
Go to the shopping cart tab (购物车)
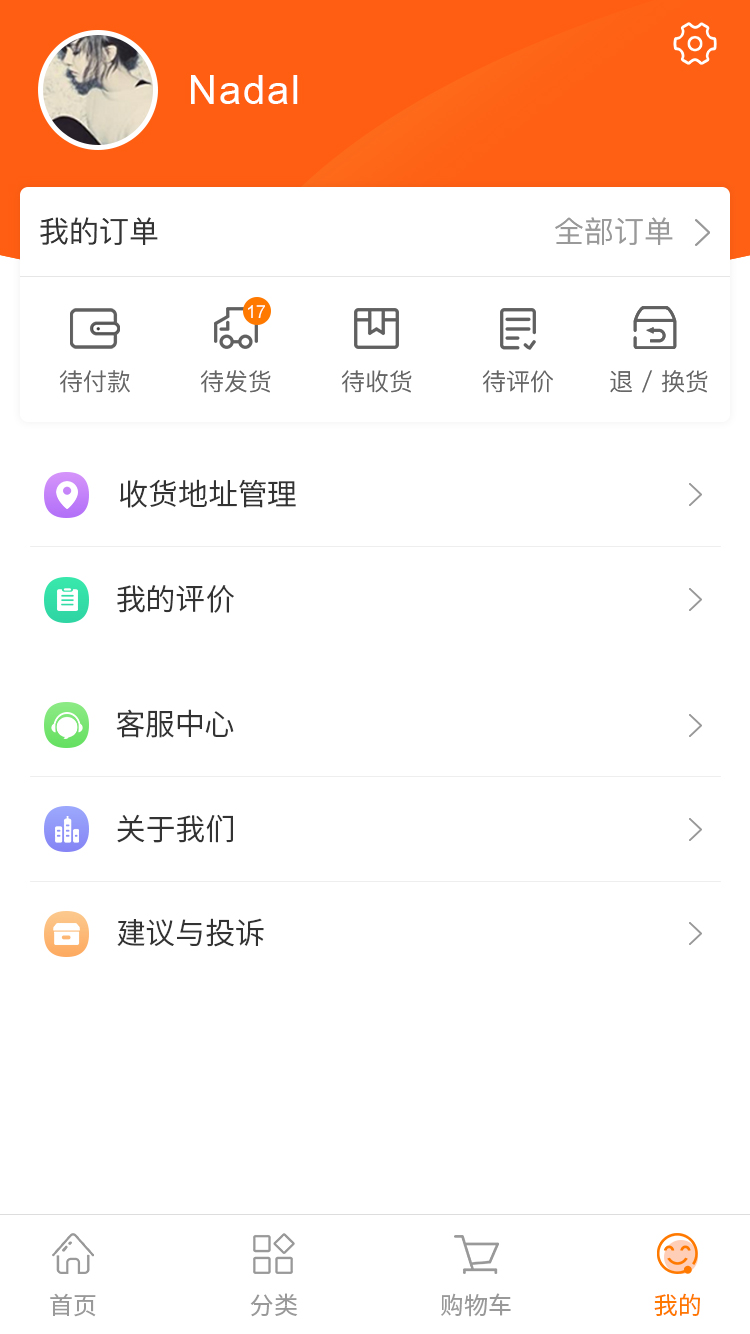click(x=476, y=1274)
